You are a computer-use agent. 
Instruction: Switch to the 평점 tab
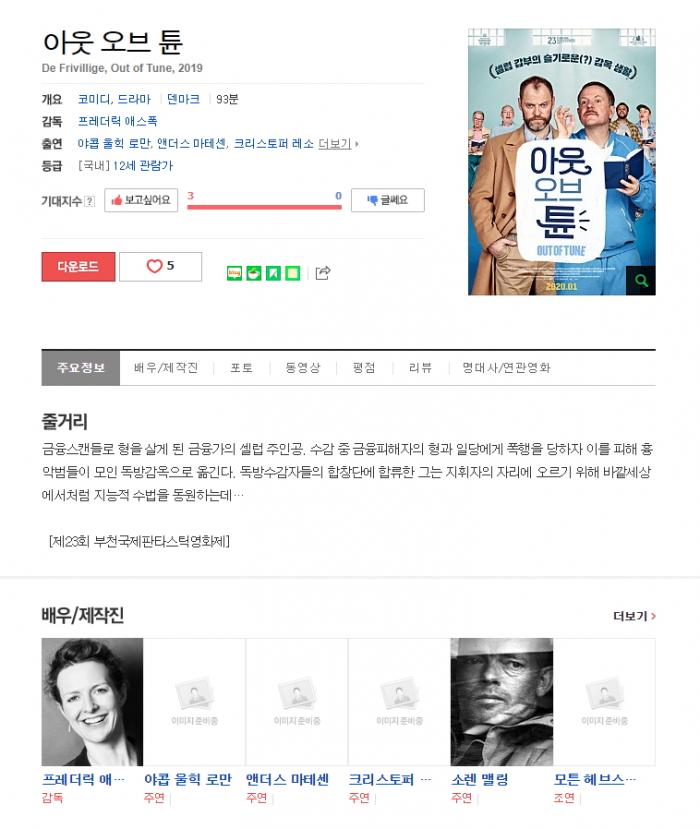coord(364,368)
